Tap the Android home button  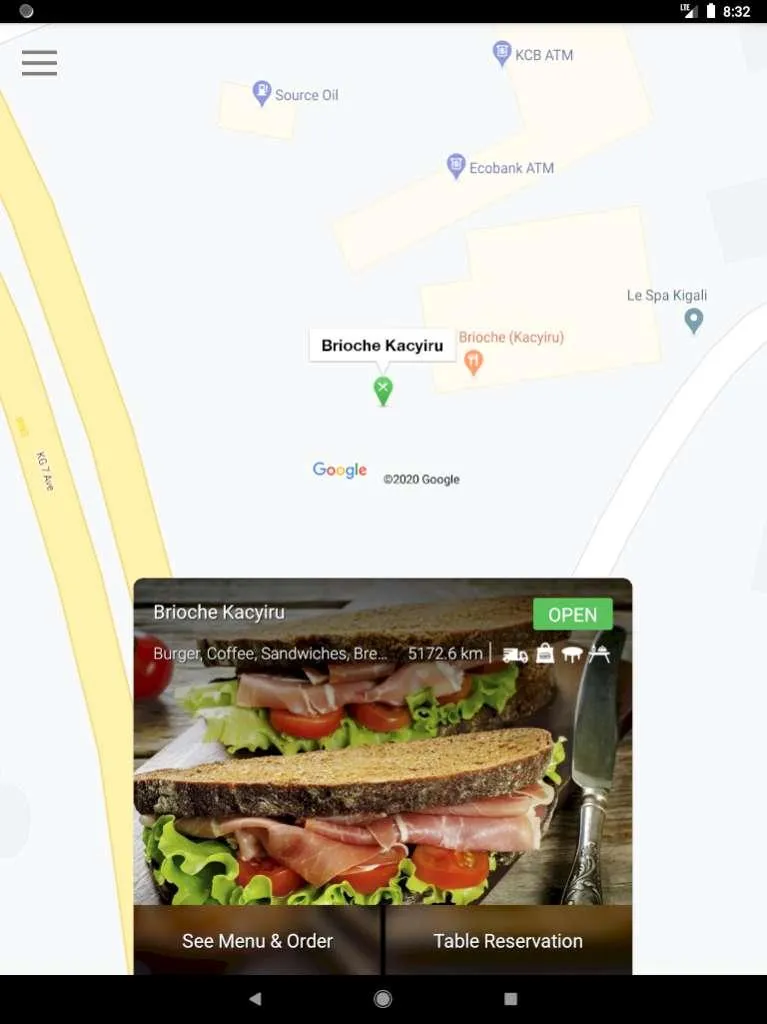(383, 998)
